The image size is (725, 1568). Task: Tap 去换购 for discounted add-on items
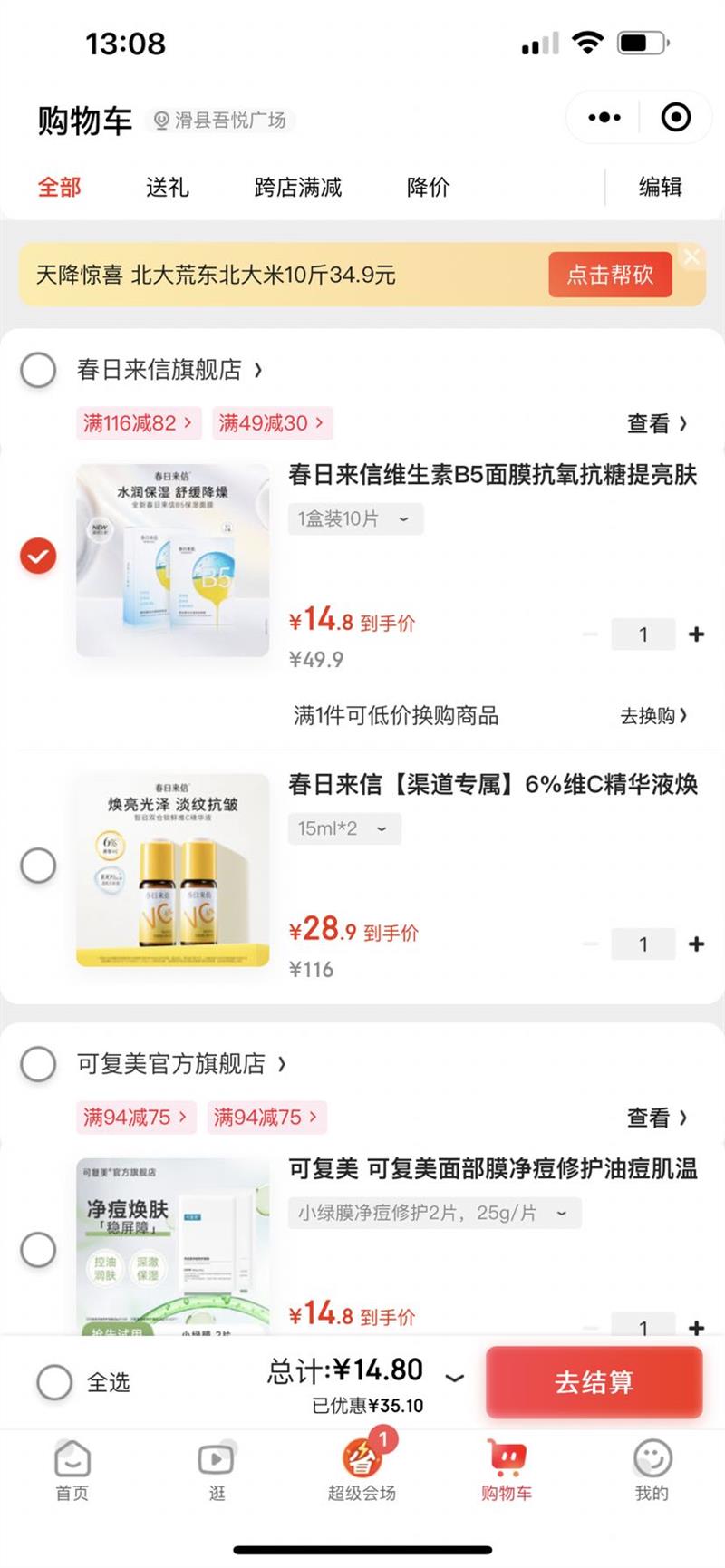click(652, 716)
